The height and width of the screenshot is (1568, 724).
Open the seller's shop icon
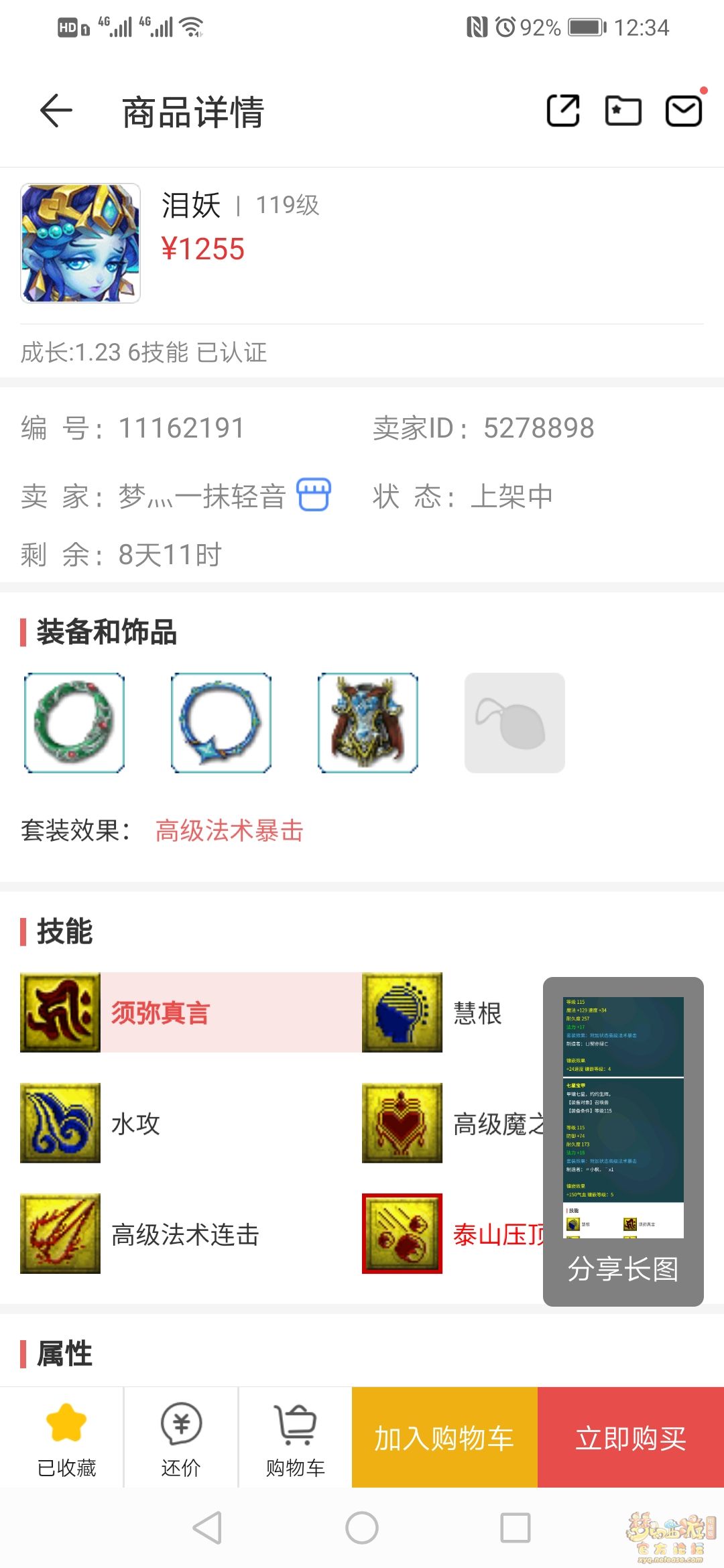314,495
